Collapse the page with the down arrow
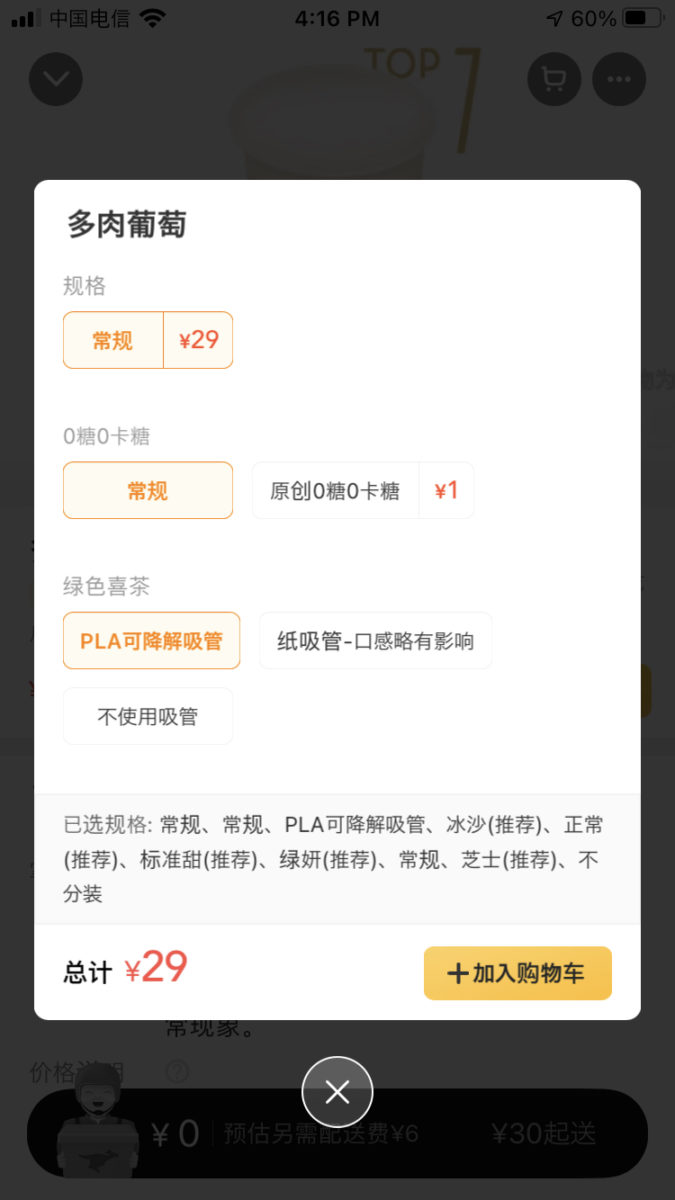 tap(56, 80)
